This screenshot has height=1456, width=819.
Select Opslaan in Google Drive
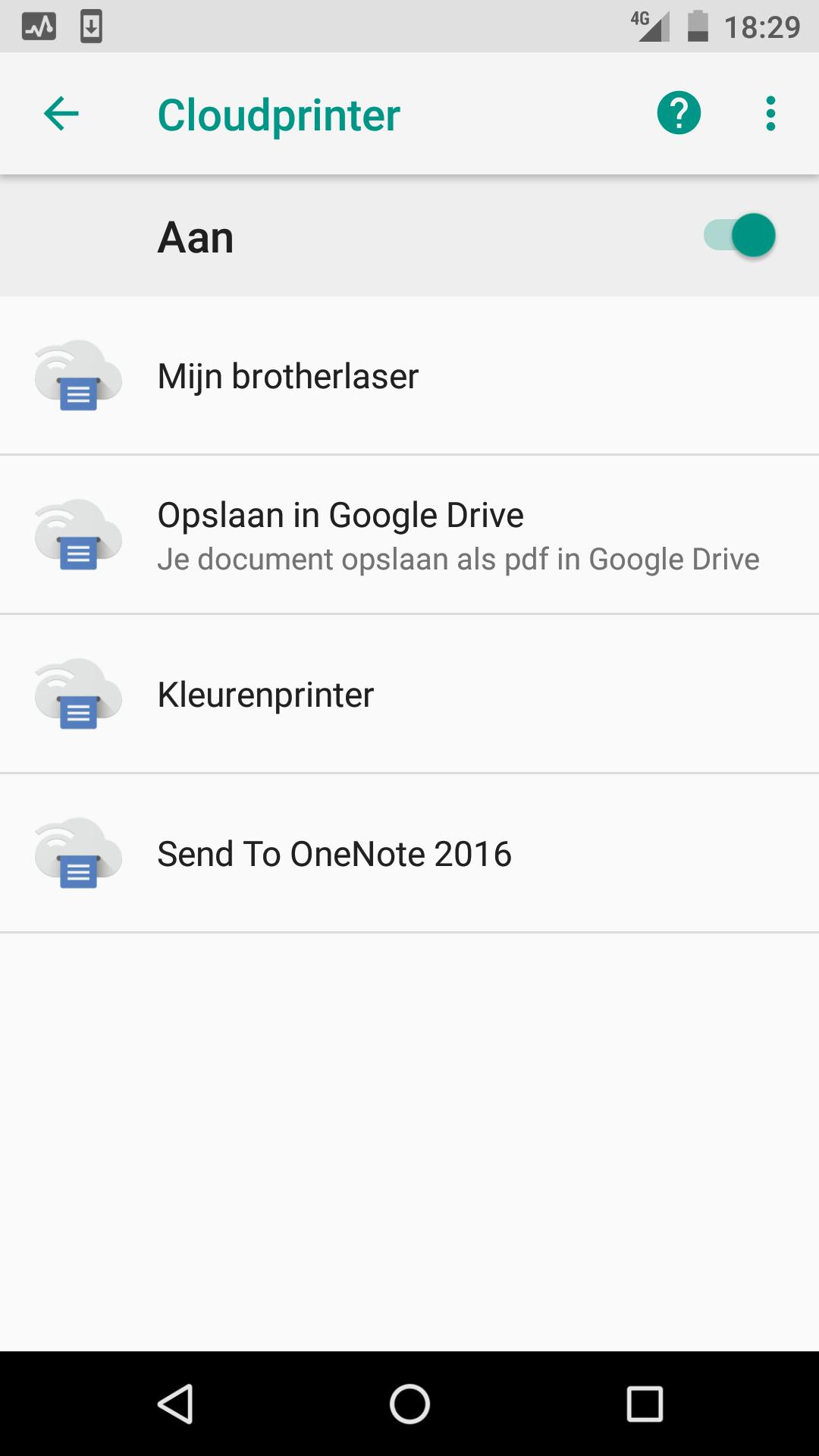[409, 535]
